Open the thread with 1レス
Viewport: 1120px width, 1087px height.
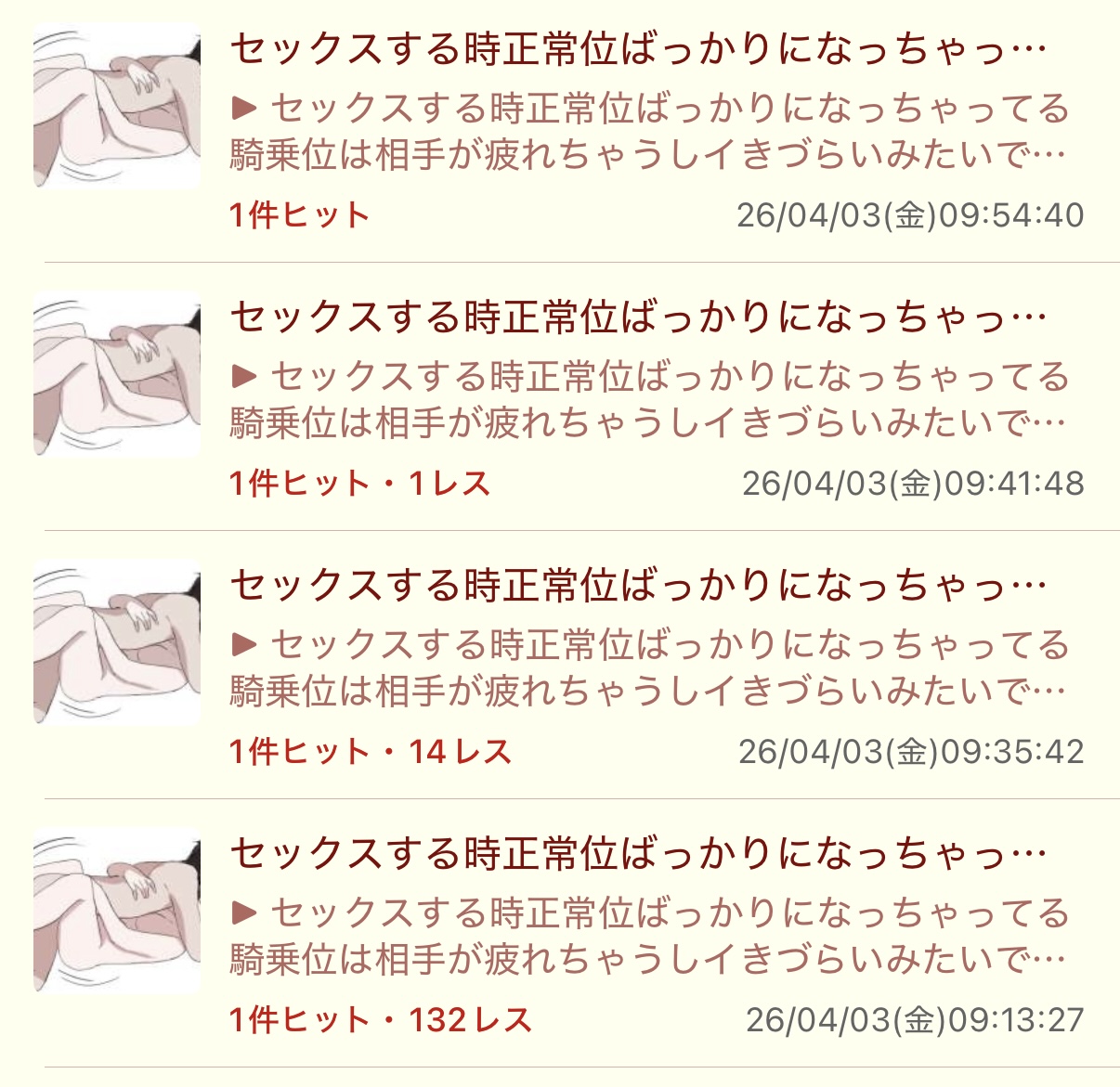coord(637,318)
